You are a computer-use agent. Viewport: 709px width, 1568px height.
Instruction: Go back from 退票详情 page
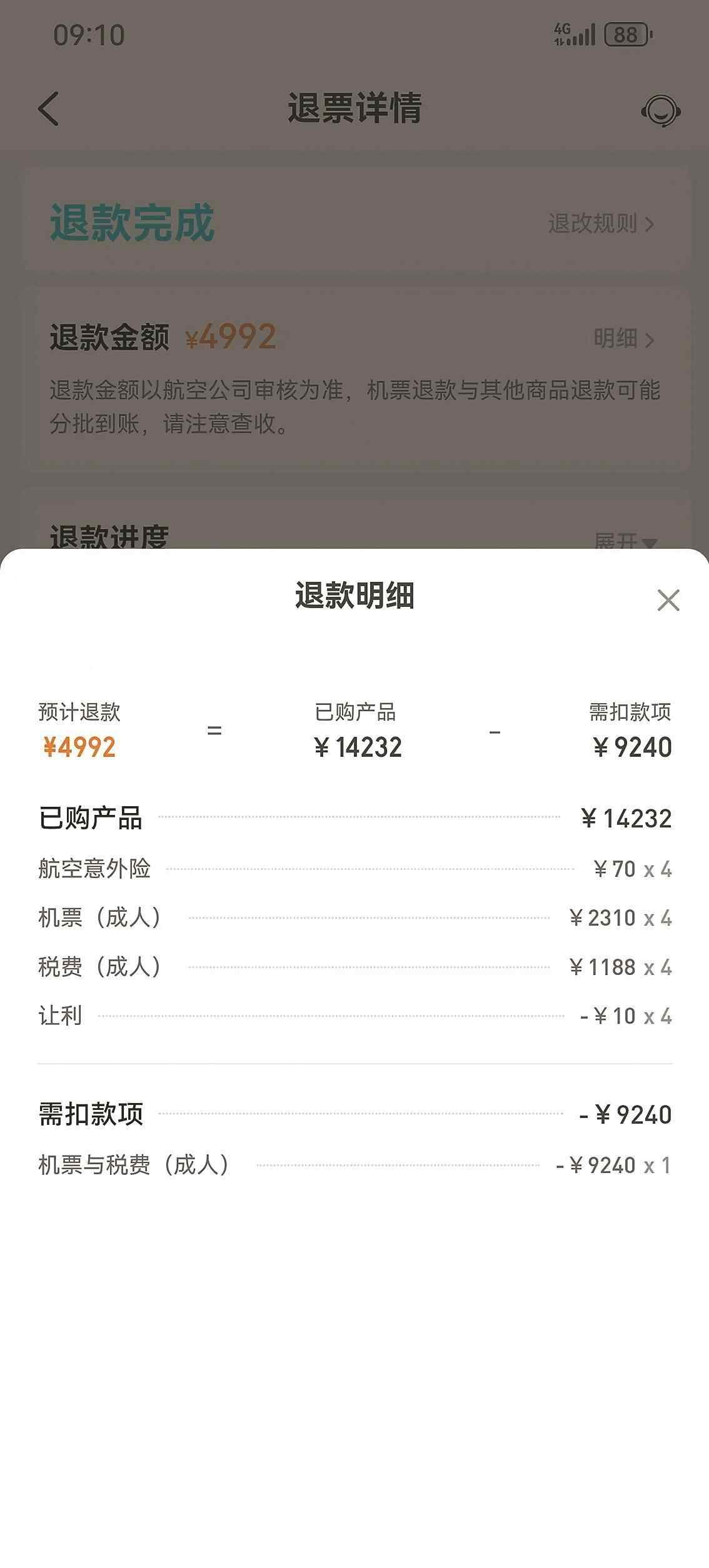pos(49,109)
